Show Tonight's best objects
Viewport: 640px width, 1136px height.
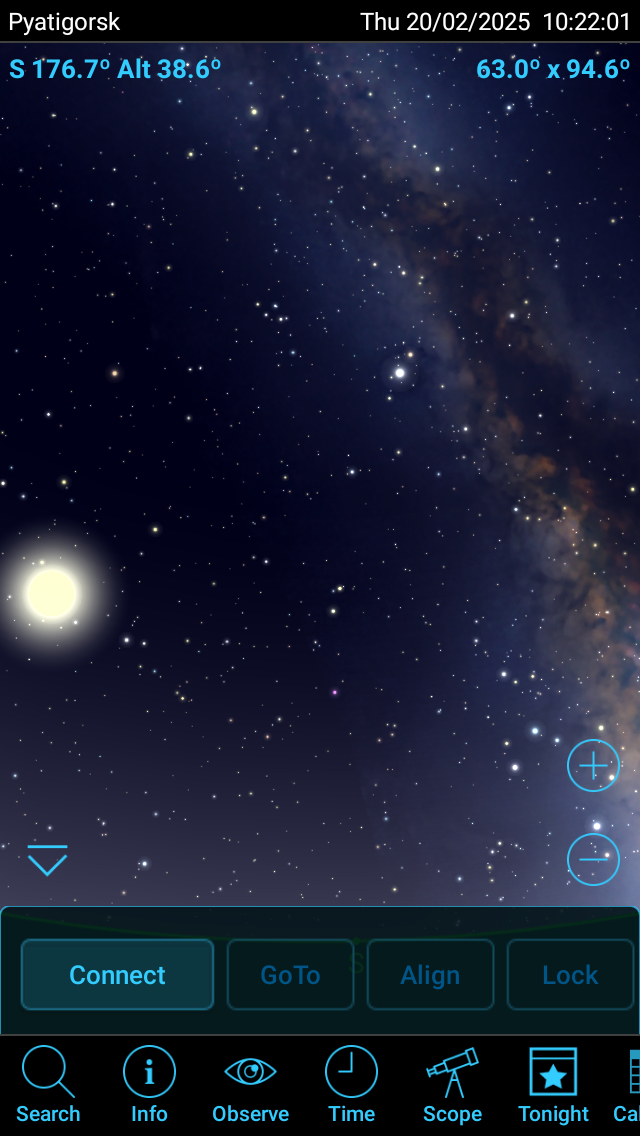tap(553, 1085)
